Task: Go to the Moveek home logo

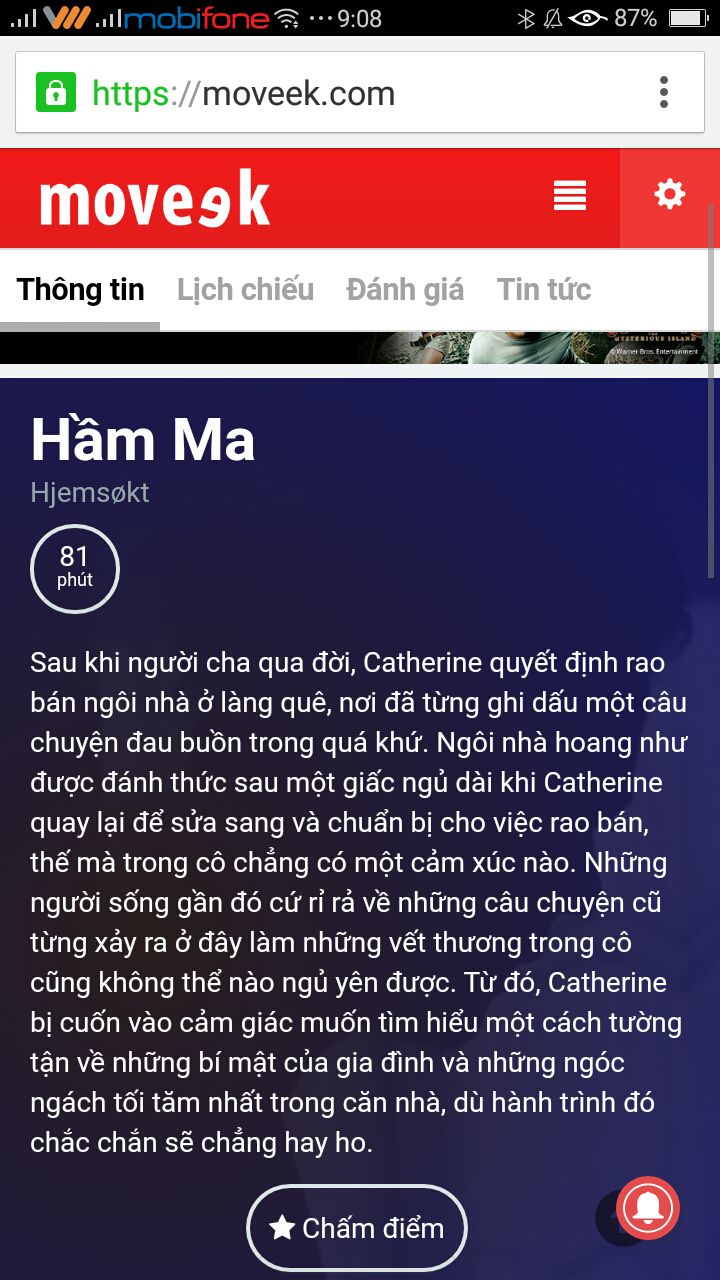Action: 155,198
